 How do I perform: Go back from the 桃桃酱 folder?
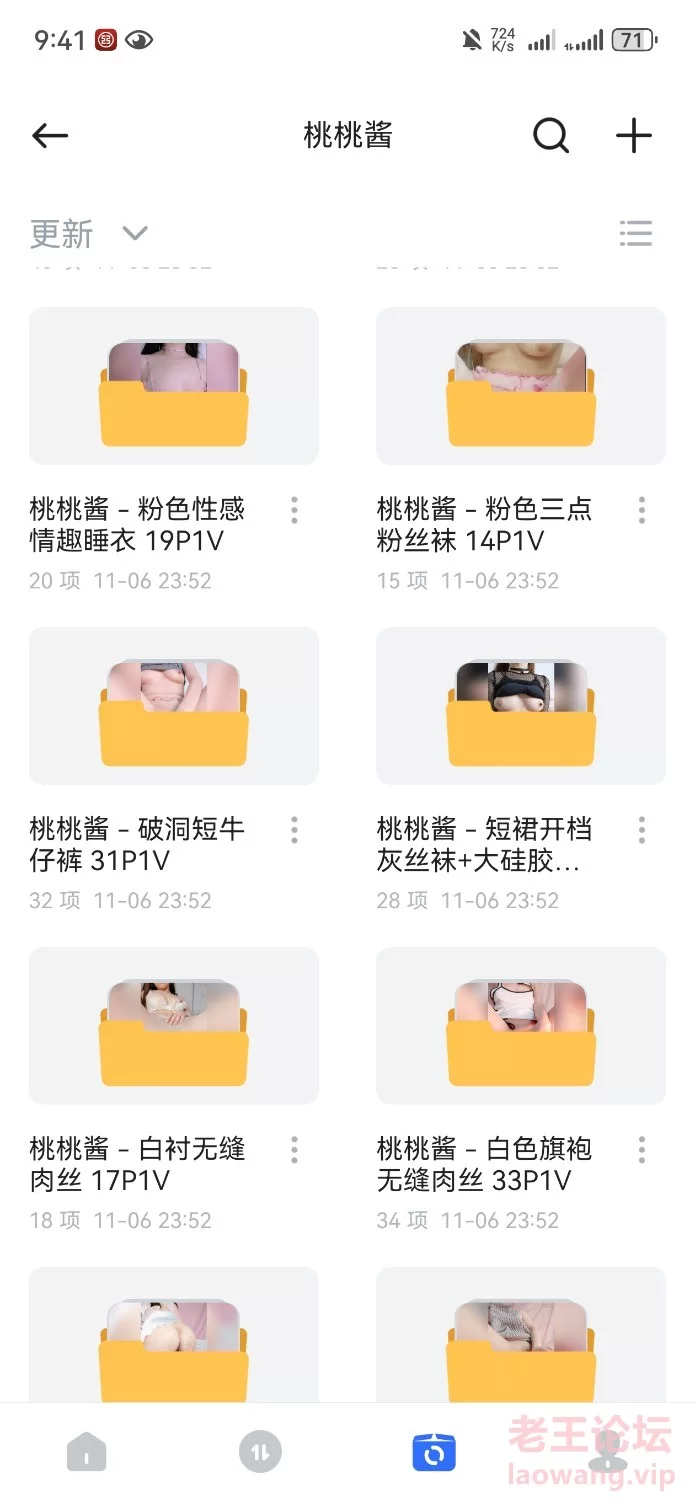(x=50, y=136)
